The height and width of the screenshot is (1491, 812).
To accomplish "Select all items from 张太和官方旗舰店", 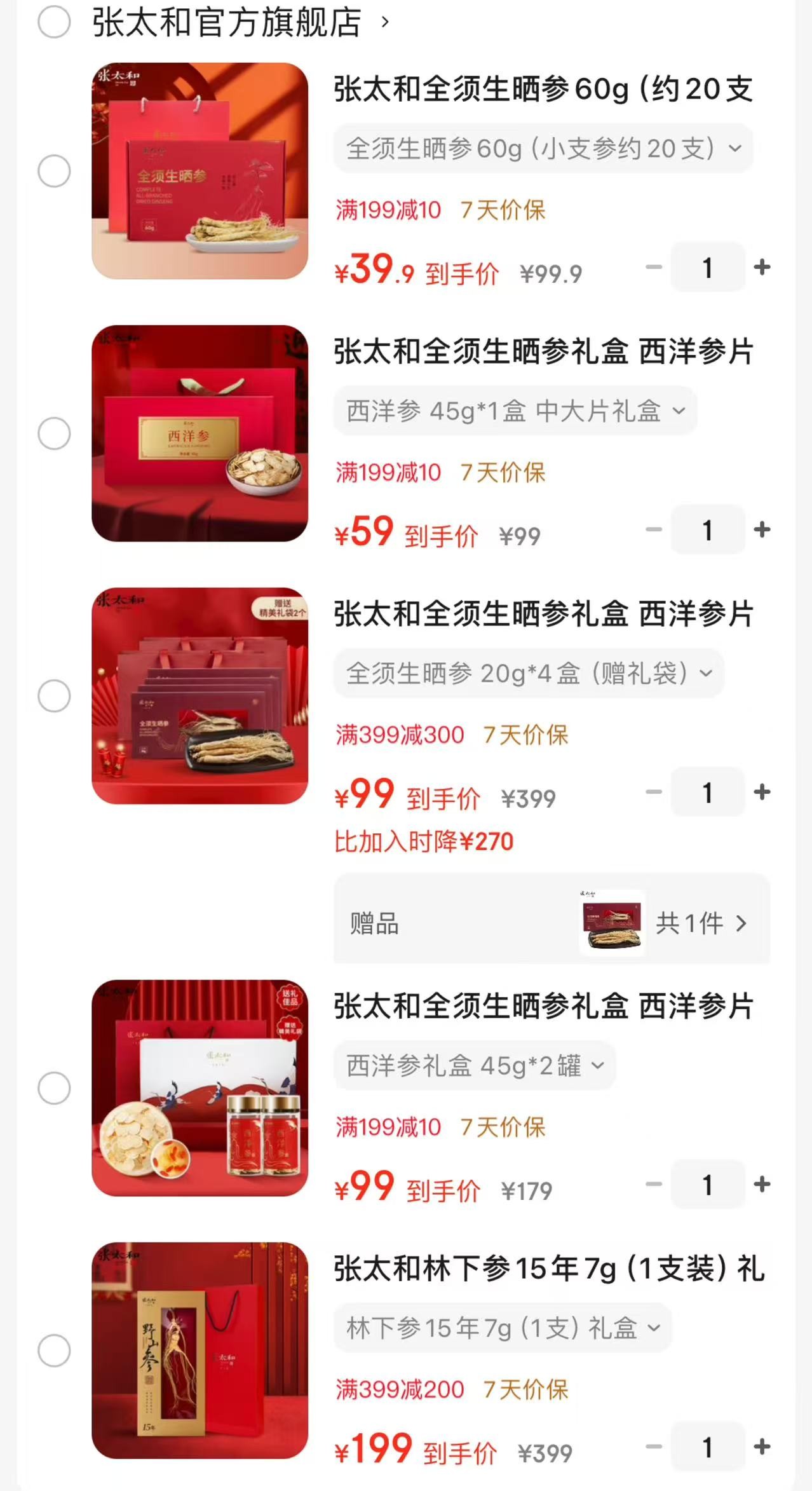I will point(54,22).
